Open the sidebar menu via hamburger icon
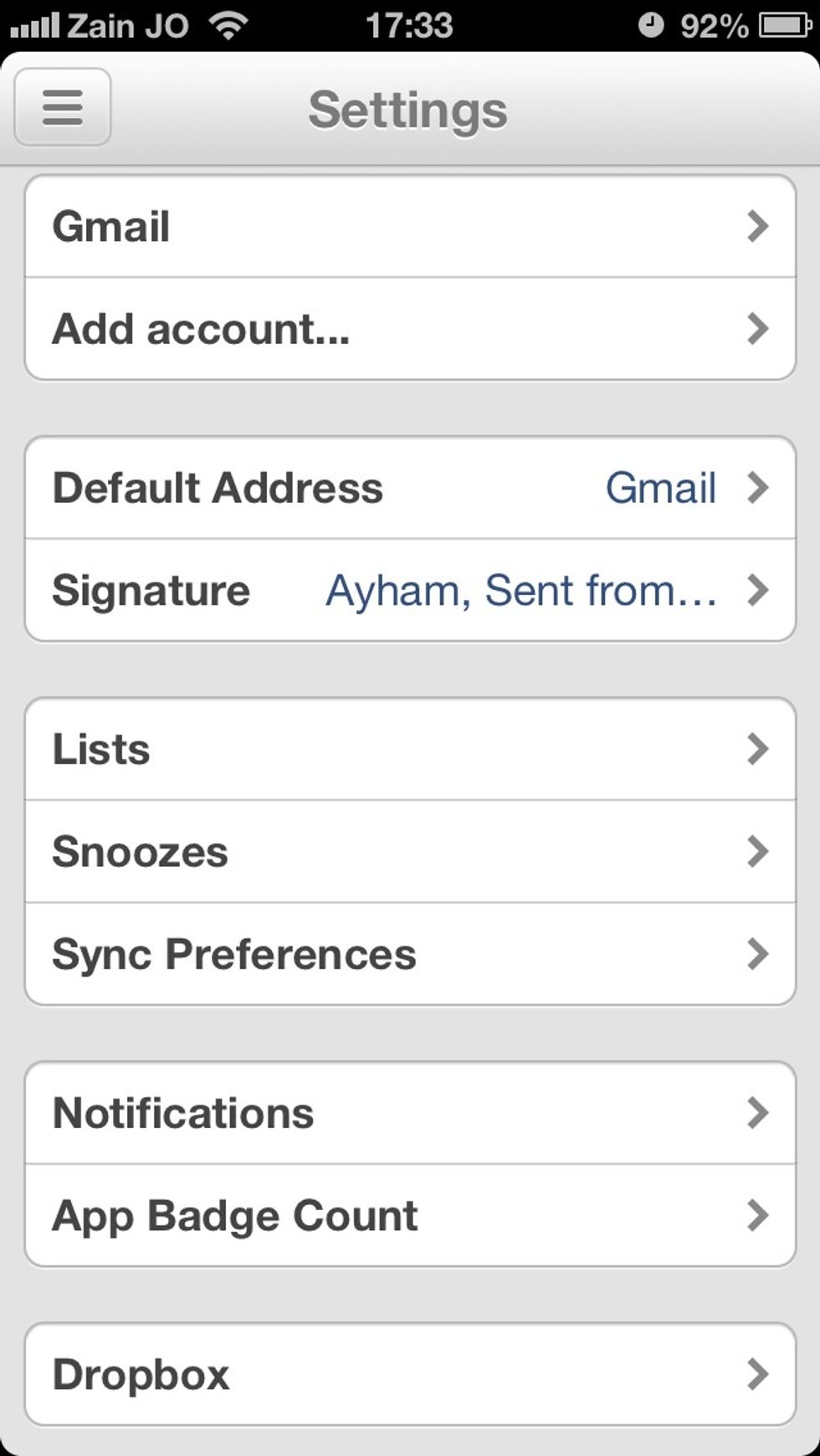Screen dimensions: 820x1456 [x=61, y=107]
